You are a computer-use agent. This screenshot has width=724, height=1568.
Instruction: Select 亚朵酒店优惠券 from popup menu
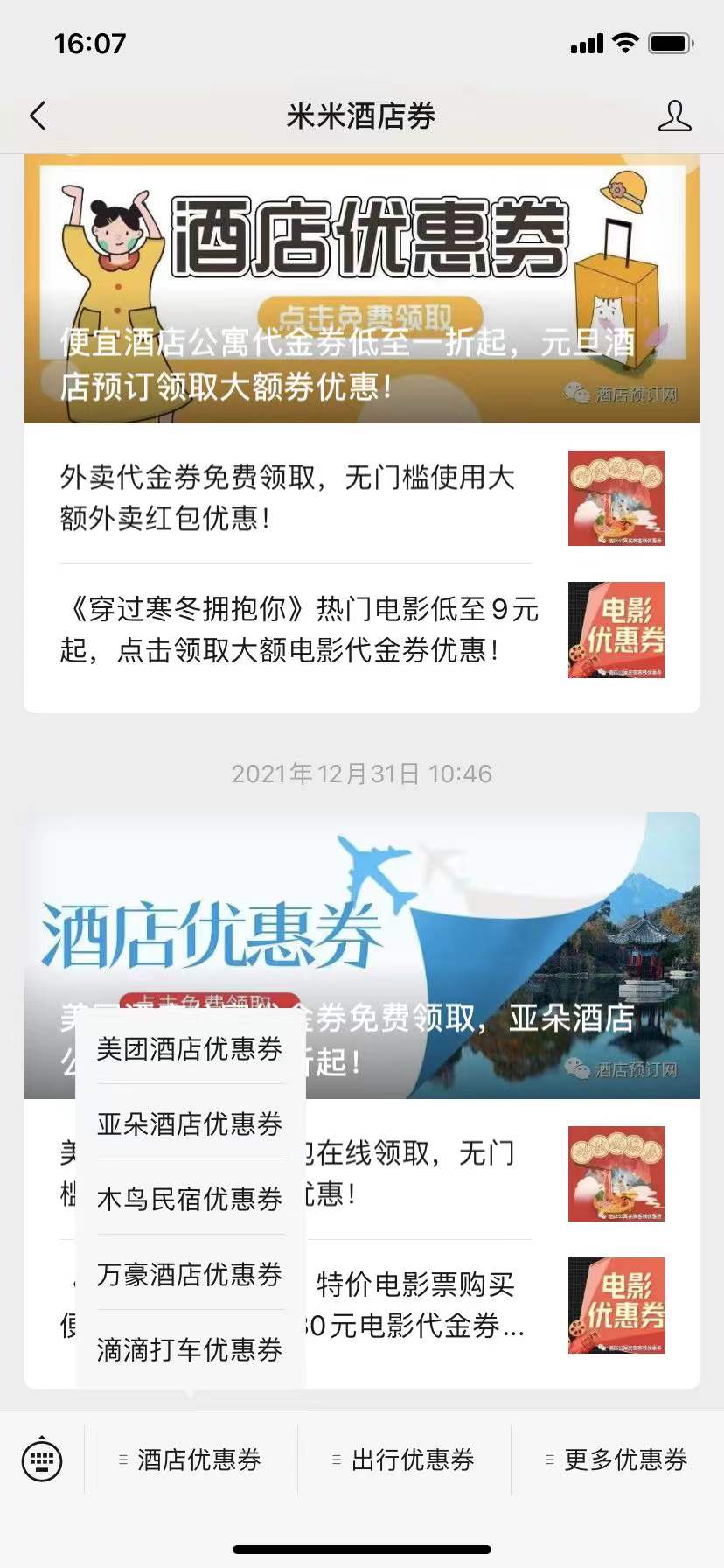click(x=190, y=1123)
